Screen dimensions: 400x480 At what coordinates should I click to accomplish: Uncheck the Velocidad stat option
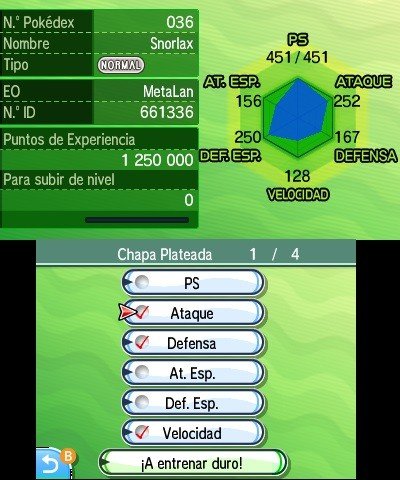[193, 433]
